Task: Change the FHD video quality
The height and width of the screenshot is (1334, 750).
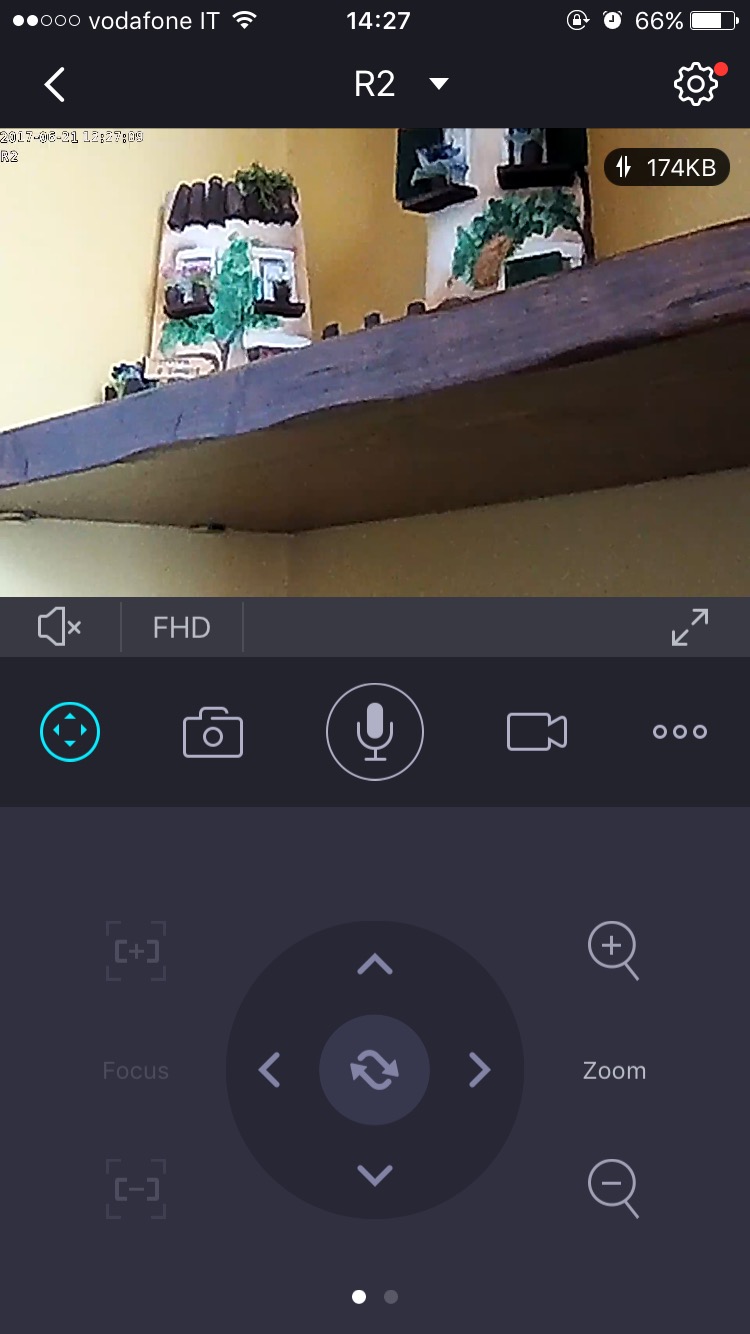Action: coord(181,628)
